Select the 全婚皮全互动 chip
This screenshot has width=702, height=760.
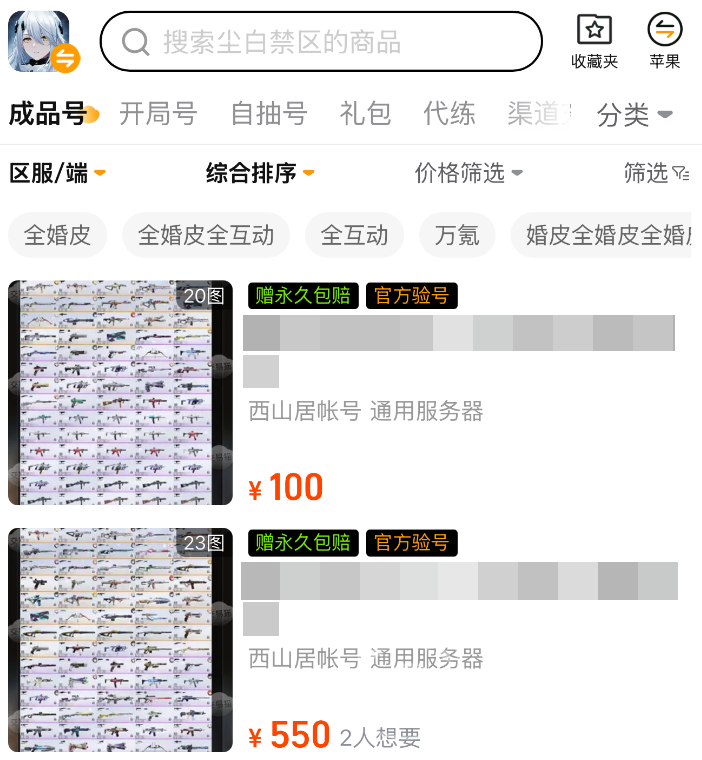pyautogui.click(x=206, y=235)
